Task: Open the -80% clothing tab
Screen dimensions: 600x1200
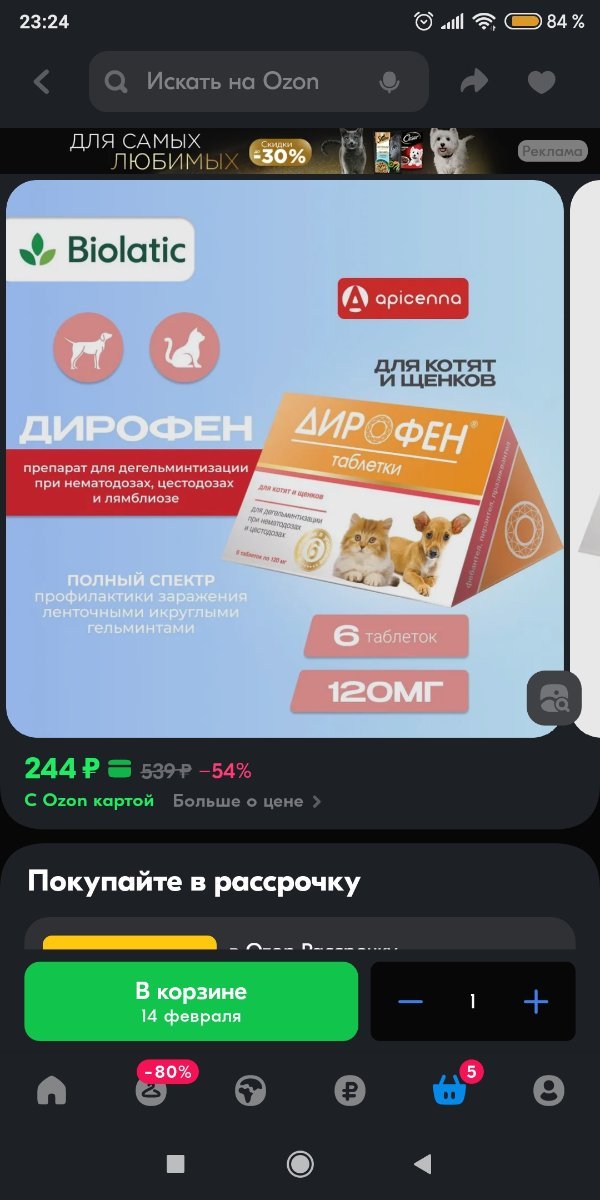Action: click(x=152, y=1090)
